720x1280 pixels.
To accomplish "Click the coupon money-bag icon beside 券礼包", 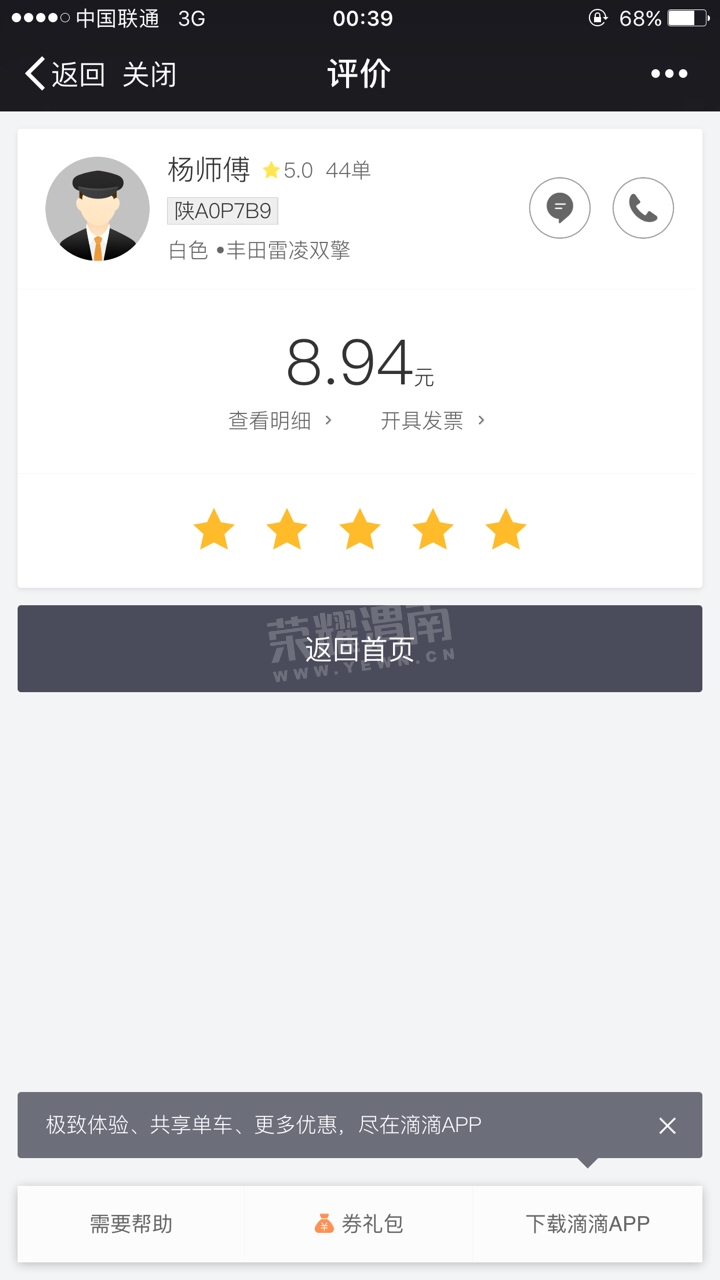I will 325,1223.
